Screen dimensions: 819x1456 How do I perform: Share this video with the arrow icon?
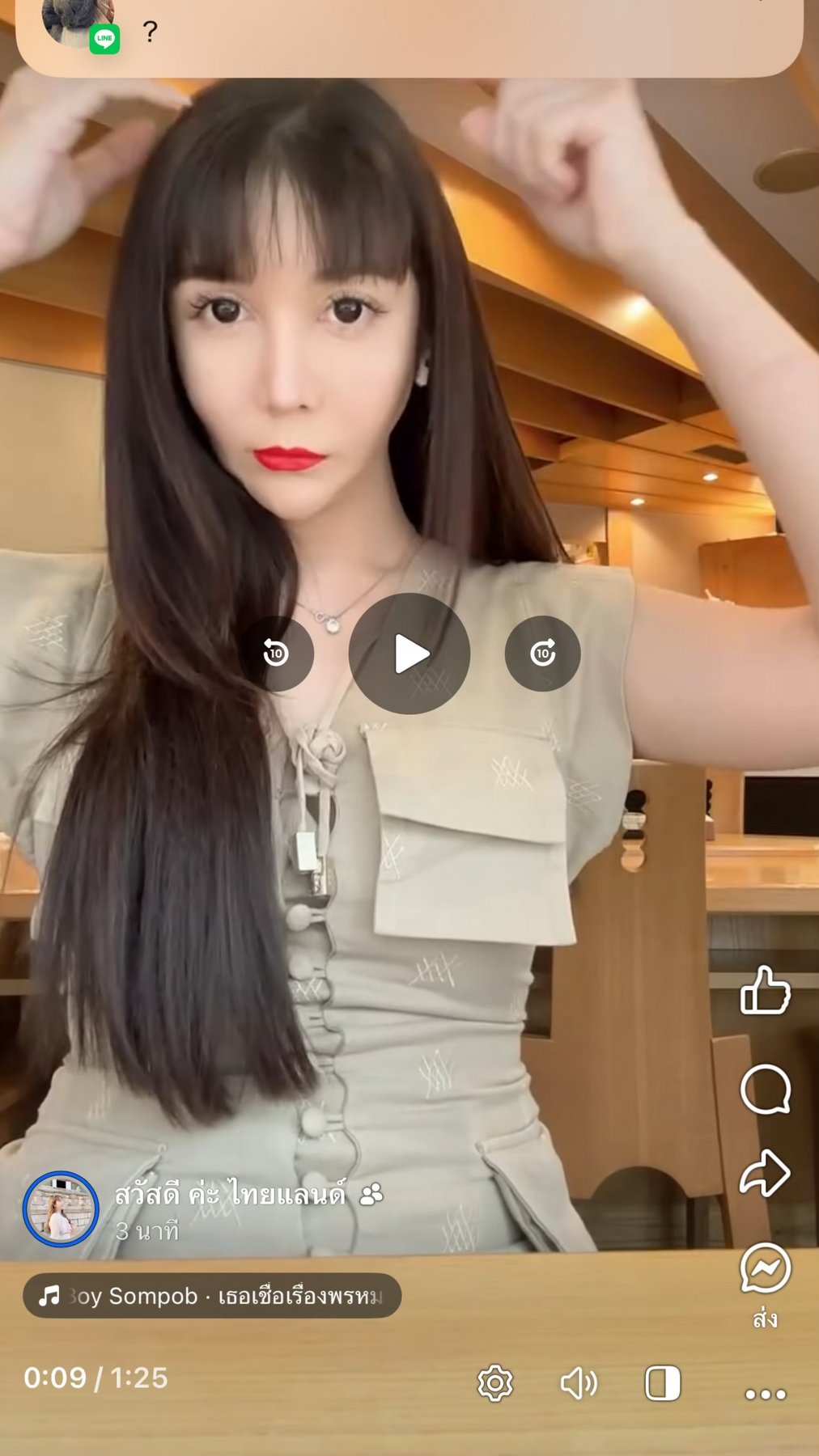coord(765,1173)
